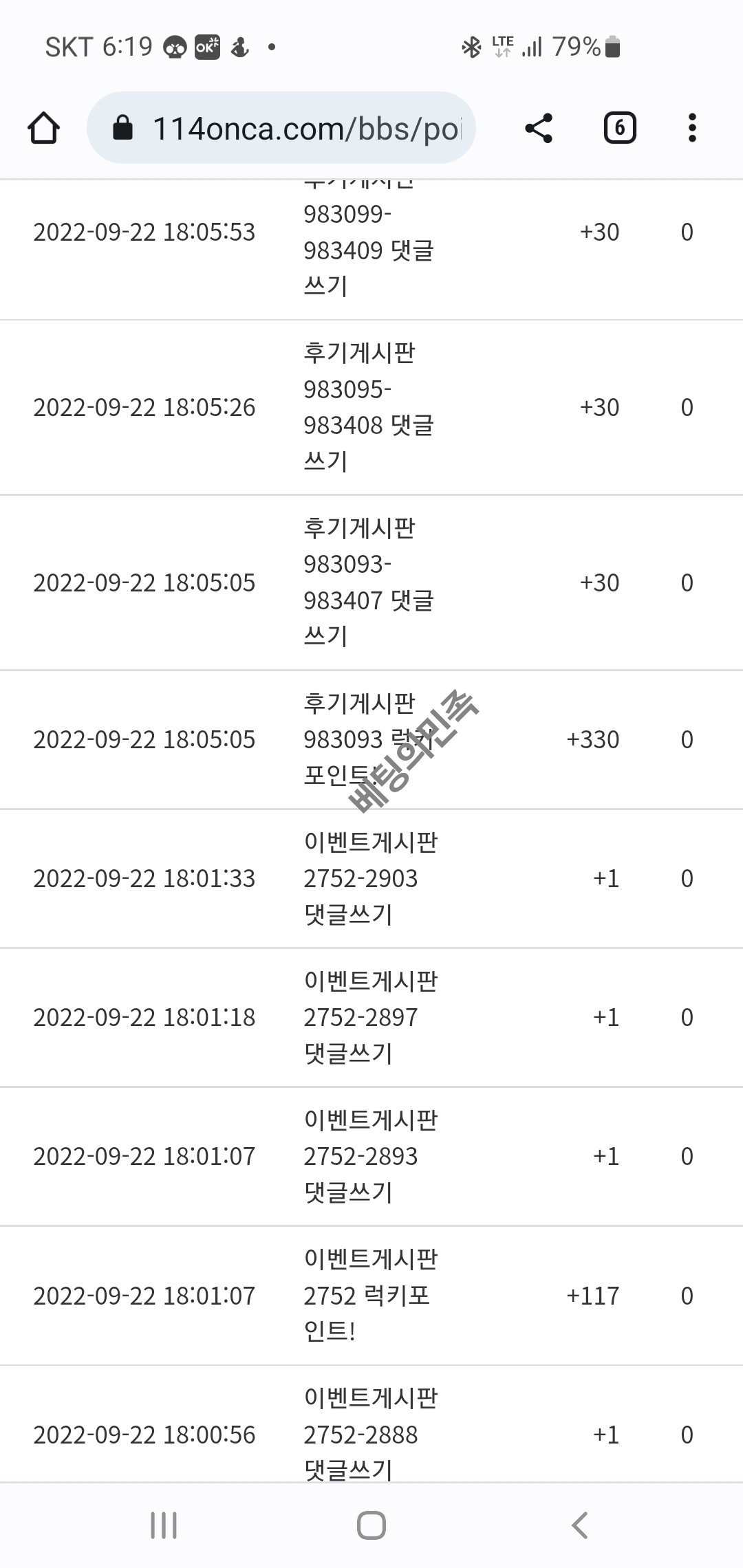Screen dimensions: 743x1568
Task: Open the browser overflow menu
Action: coord(692,128)
